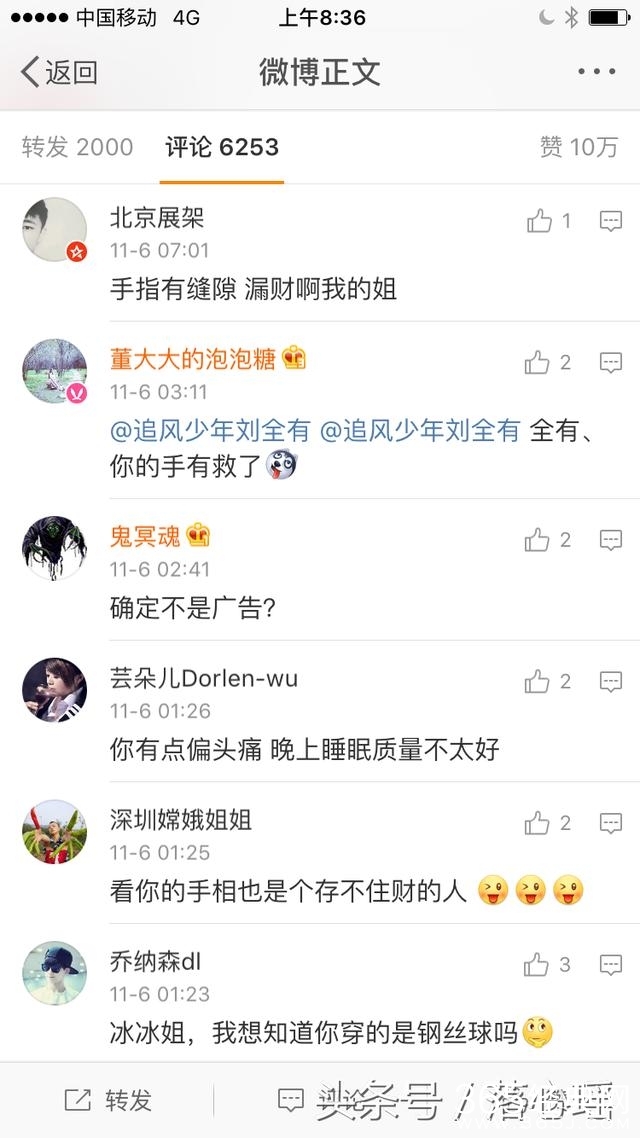Like 芸朵儿Dorlen-wu's comment

[x=548, y=681]
